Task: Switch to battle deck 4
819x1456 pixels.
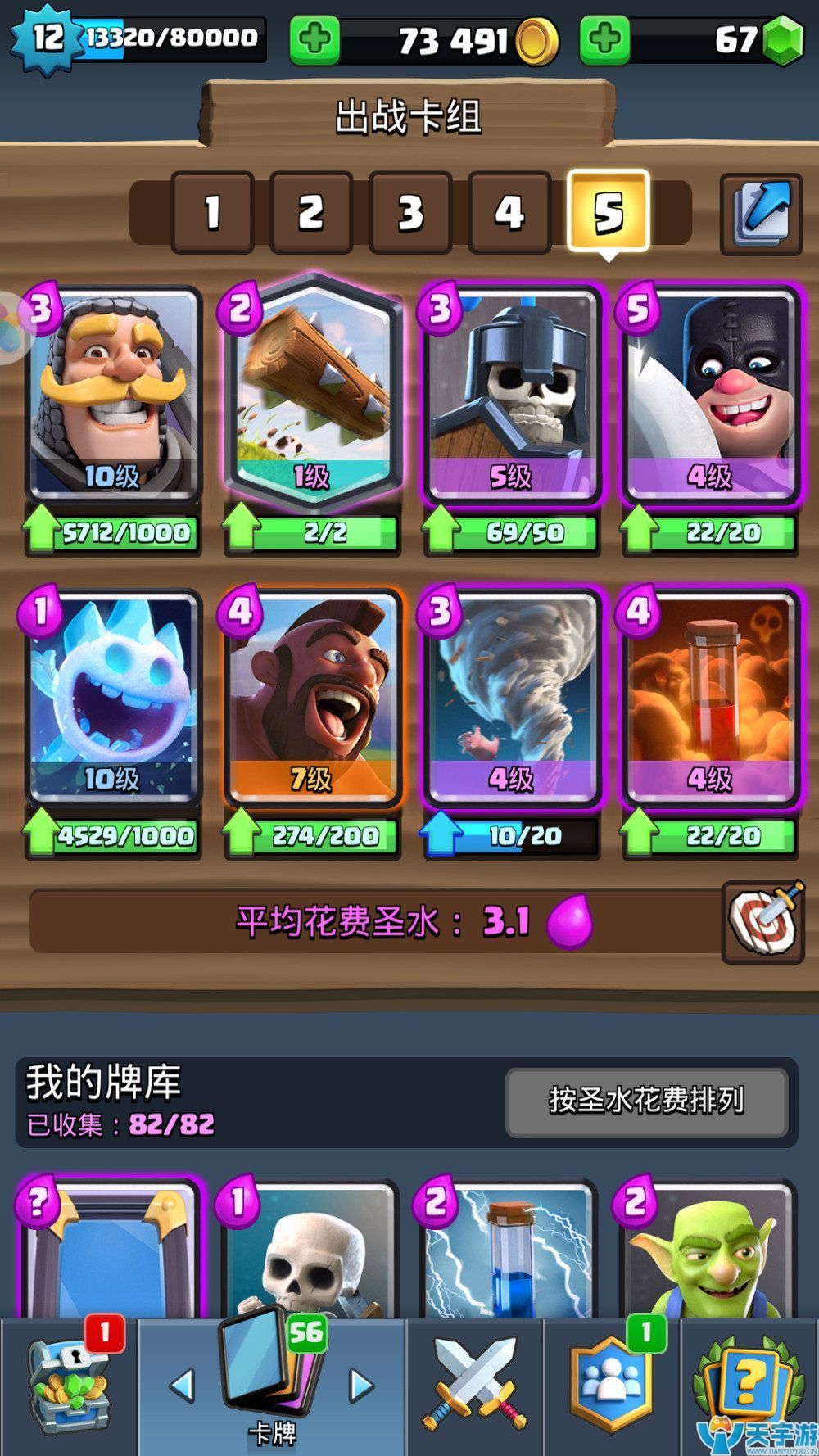Action: (509, 213)
